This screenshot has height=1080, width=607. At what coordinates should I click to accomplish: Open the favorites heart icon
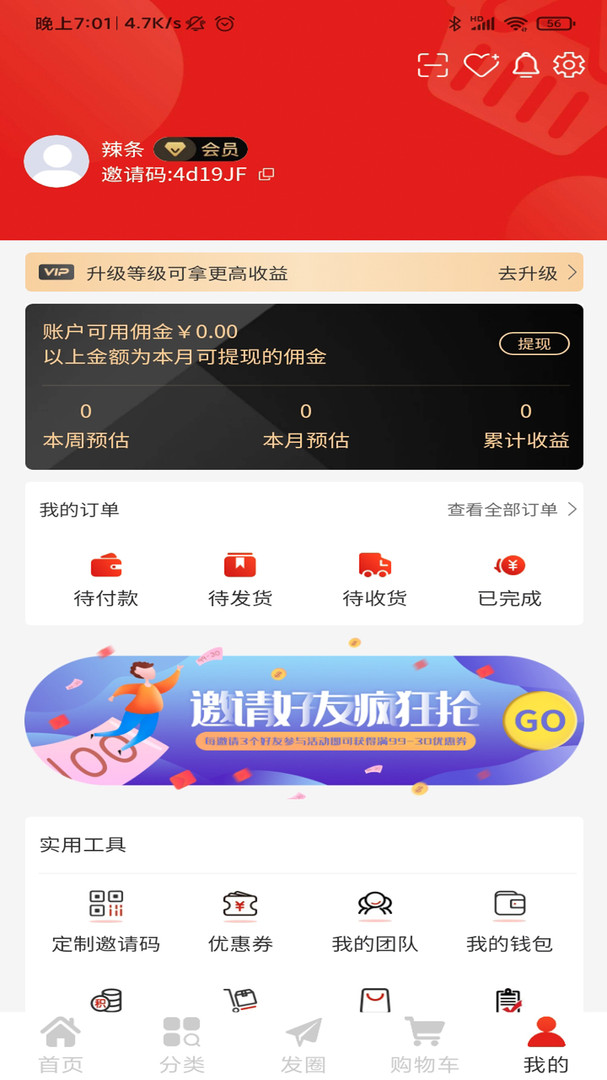(x=481, y=65)
